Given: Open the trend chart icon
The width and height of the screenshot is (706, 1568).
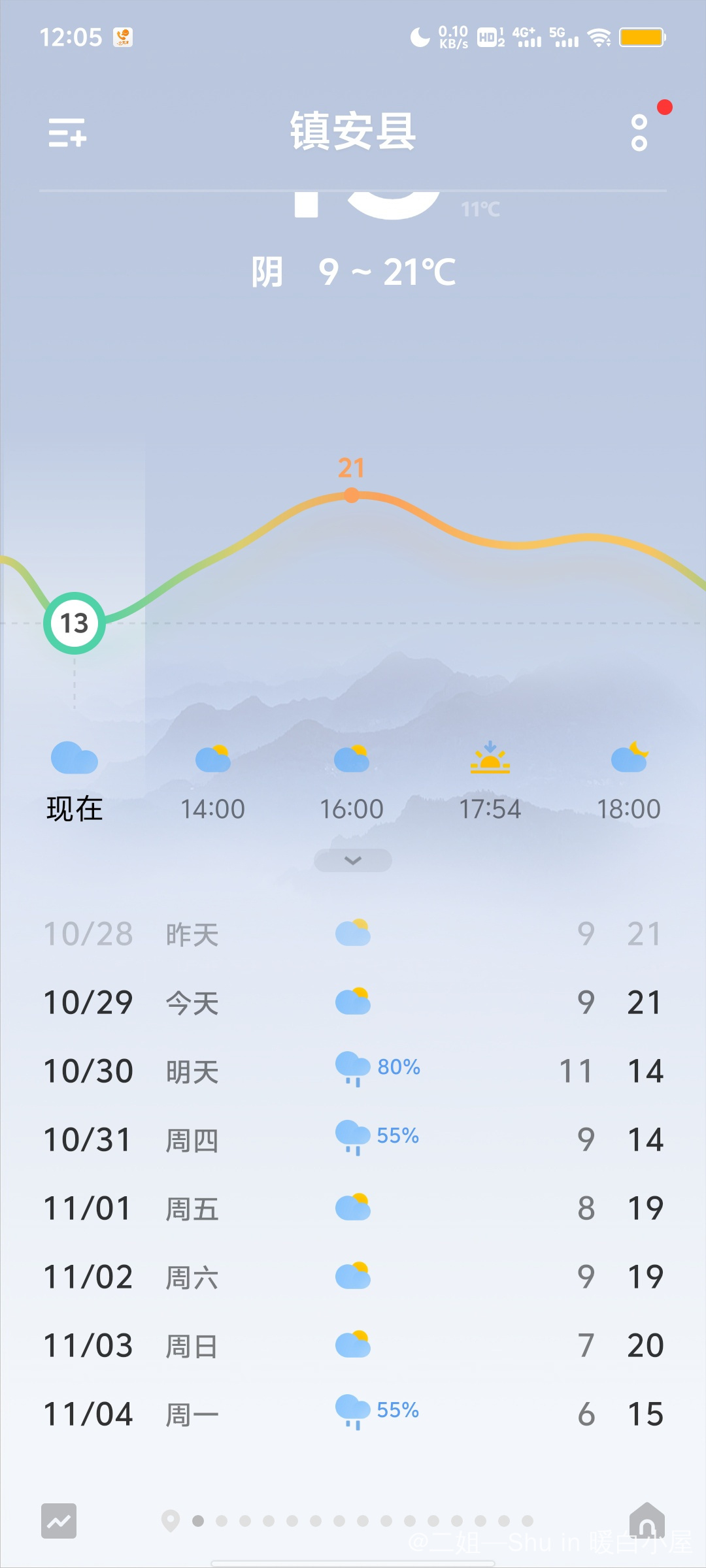Looking at the screenshot, I should (59, 1521).
